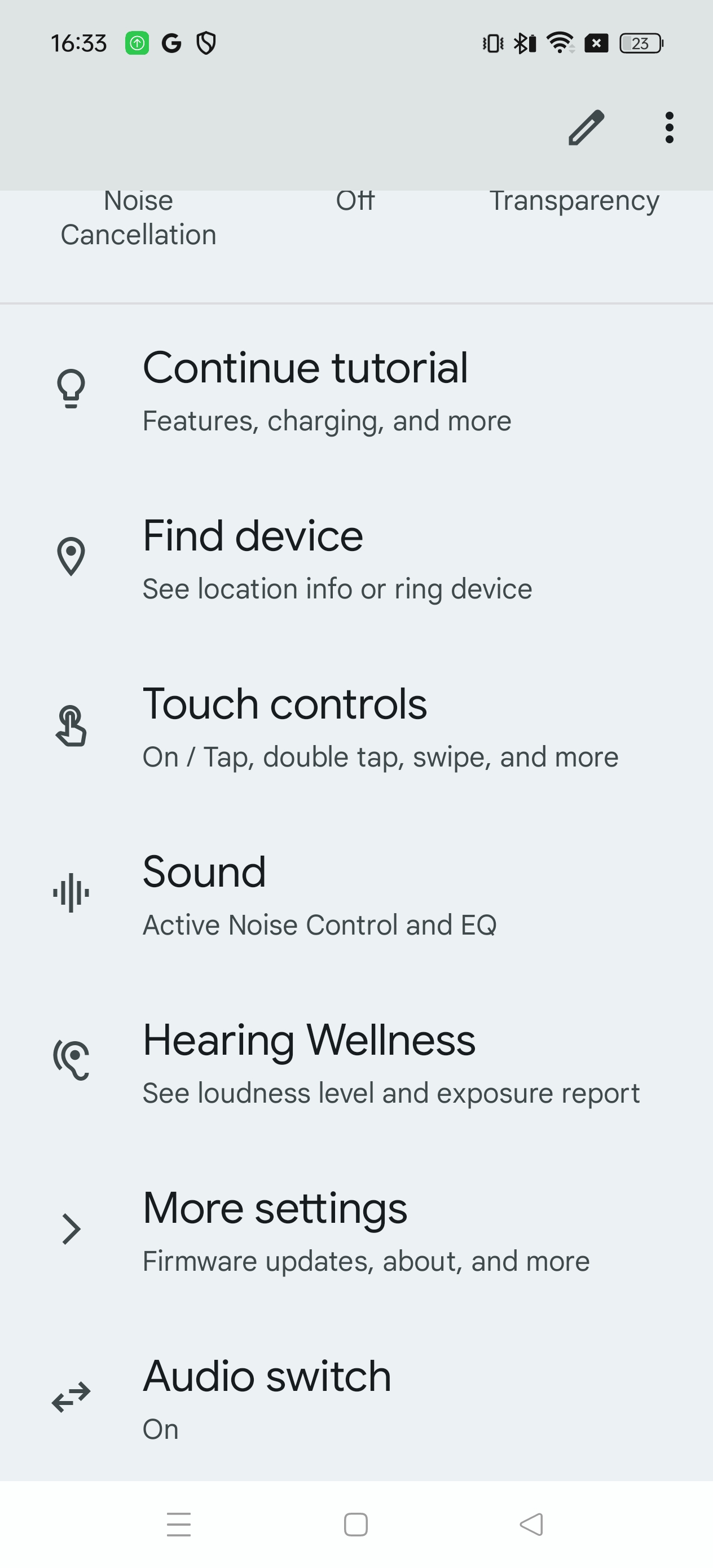Open Sound settings
This screenshot has height=1568, width=713.
point(356,895)
